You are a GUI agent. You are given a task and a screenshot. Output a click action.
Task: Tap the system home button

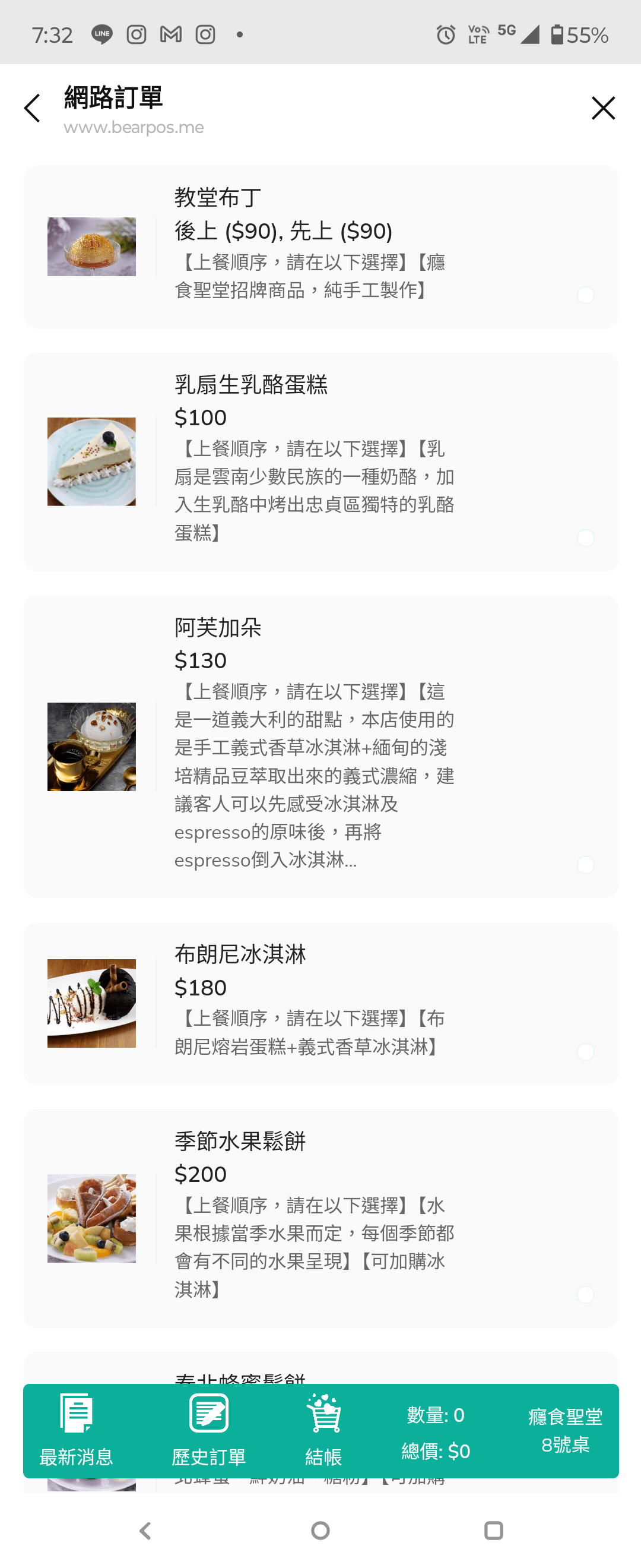[320, 1530]
